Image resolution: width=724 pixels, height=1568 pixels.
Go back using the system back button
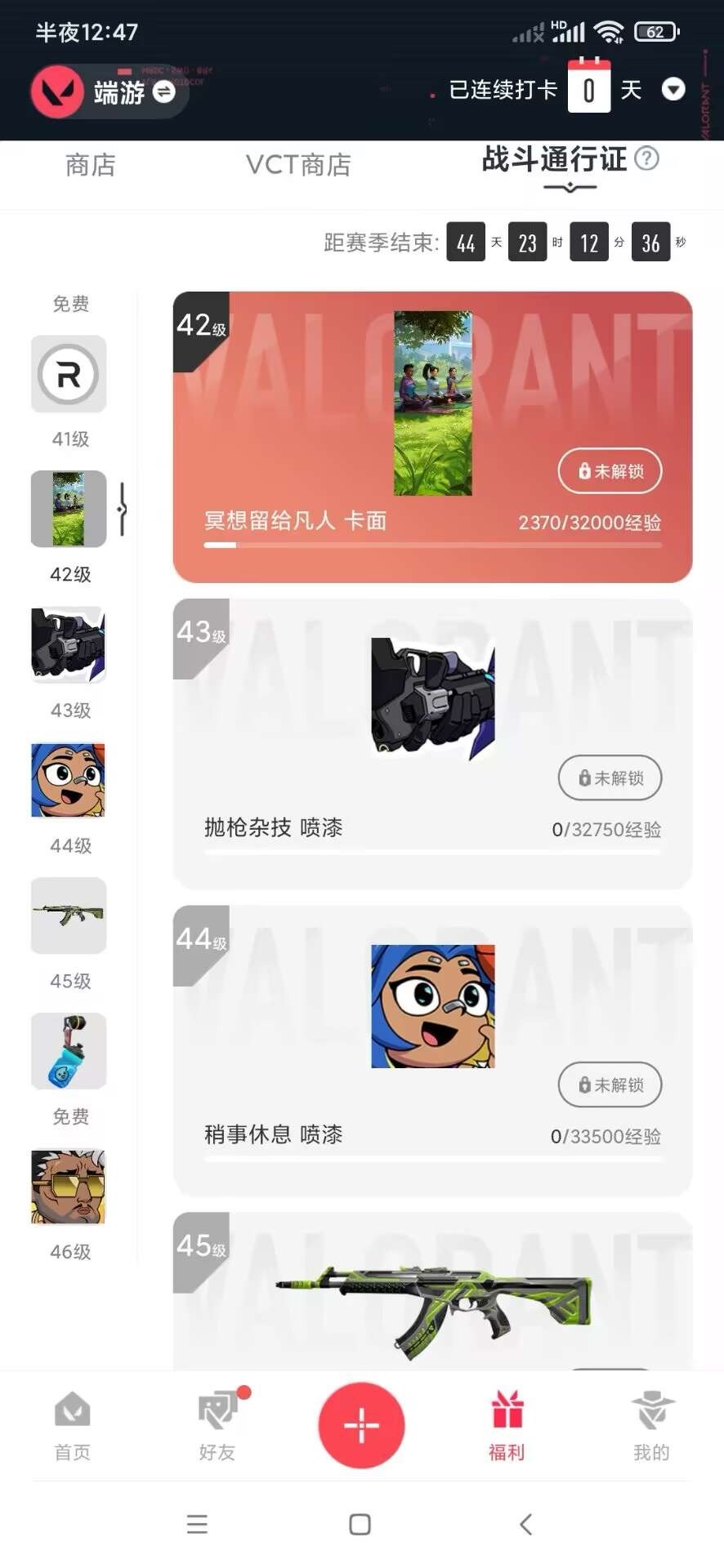pyautogui.click(x=526, y=1524)
